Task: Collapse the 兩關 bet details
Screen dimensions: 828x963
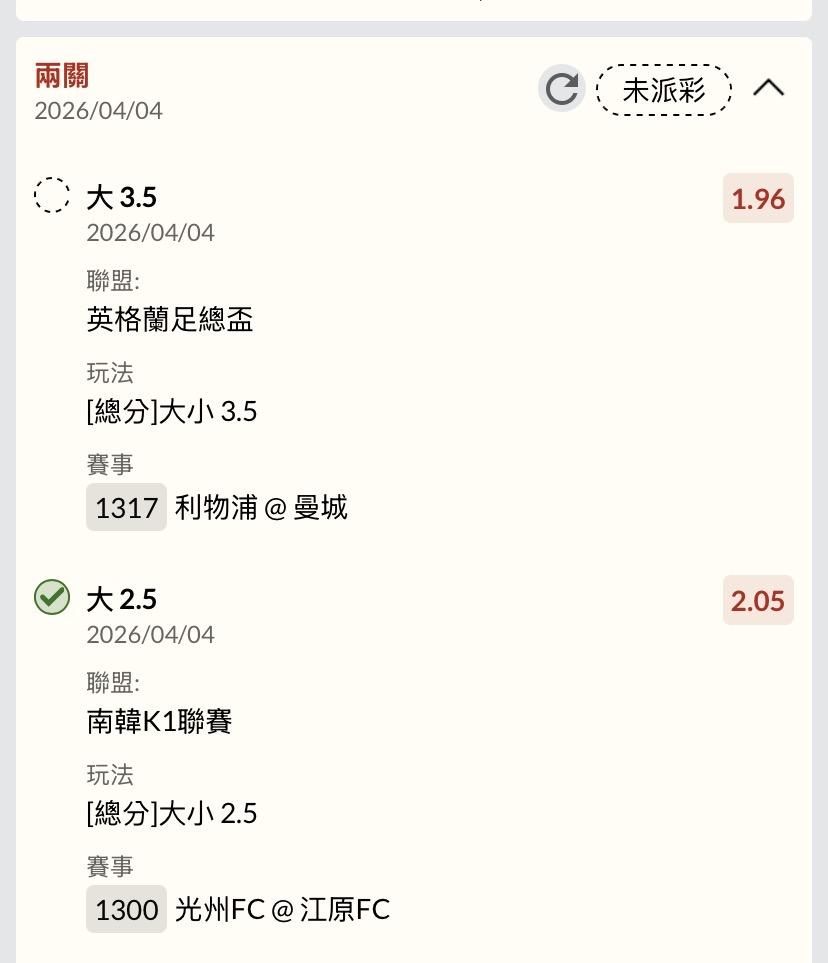Action: click(768, 89)
